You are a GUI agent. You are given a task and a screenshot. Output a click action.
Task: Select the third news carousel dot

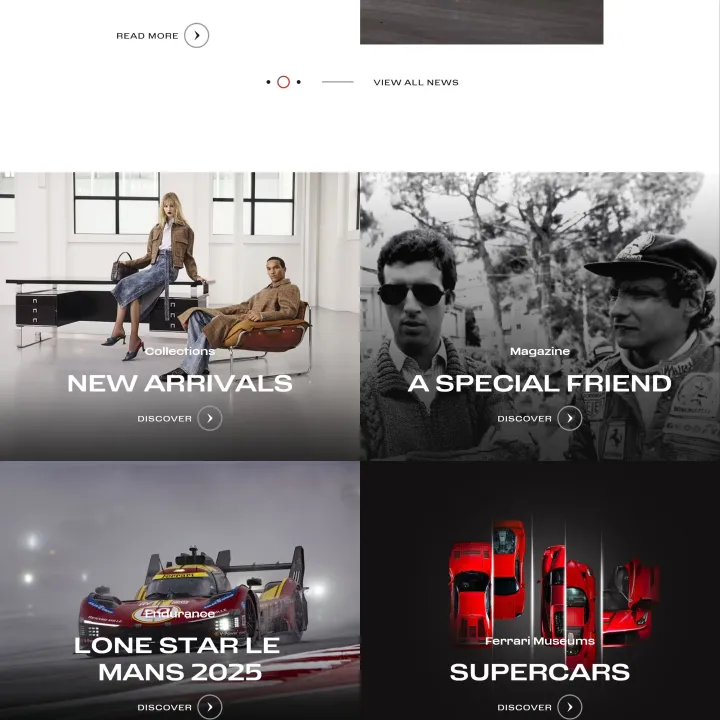point(298,82)
